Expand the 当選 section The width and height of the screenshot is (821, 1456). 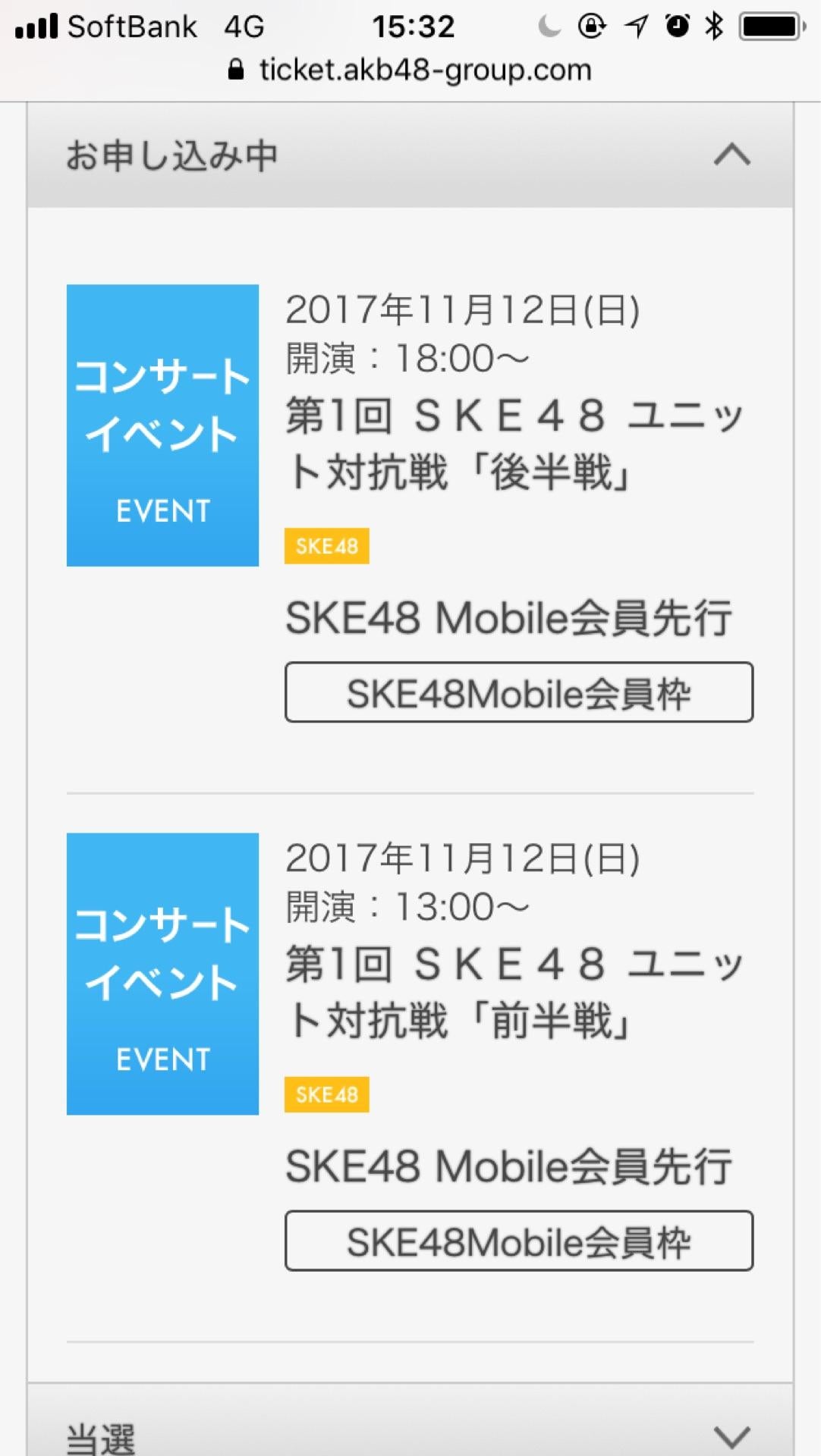click(731, 1433)
